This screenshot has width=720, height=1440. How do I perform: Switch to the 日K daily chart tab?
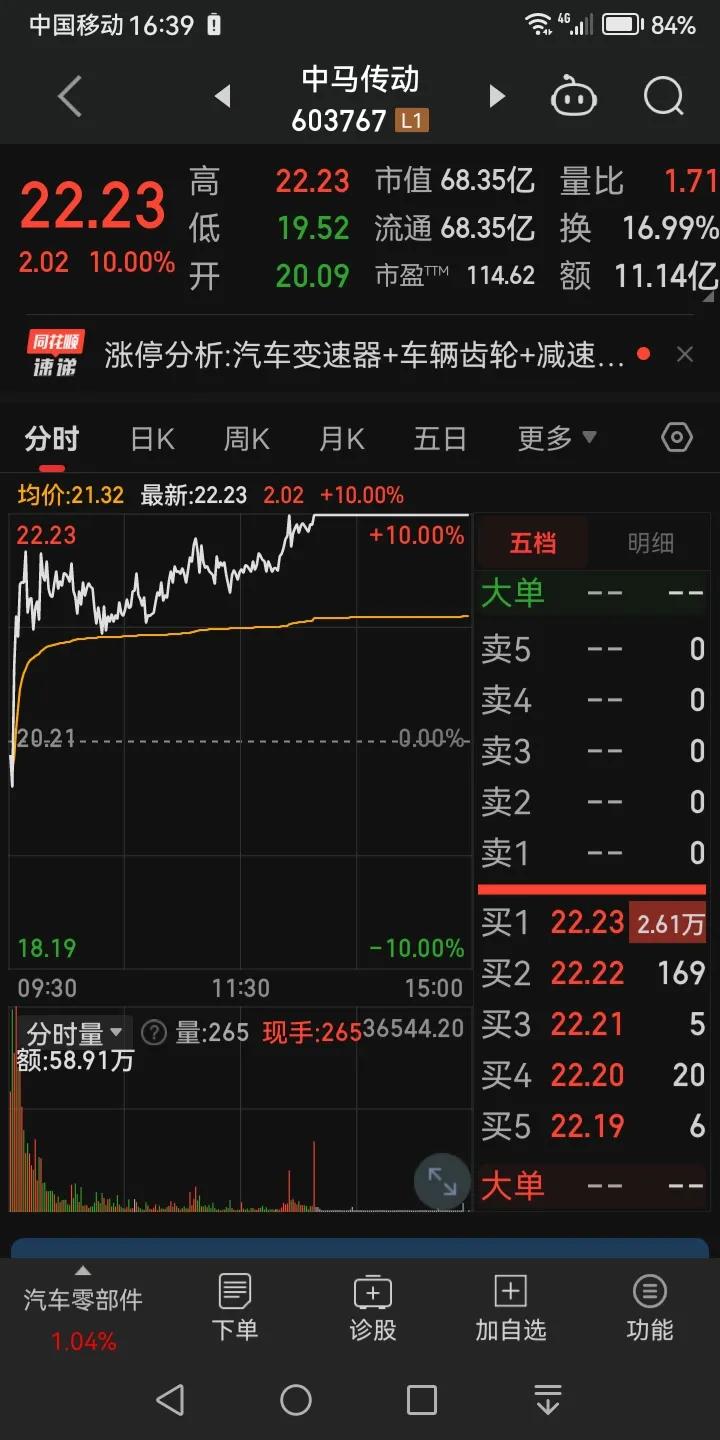coord(152,438)
